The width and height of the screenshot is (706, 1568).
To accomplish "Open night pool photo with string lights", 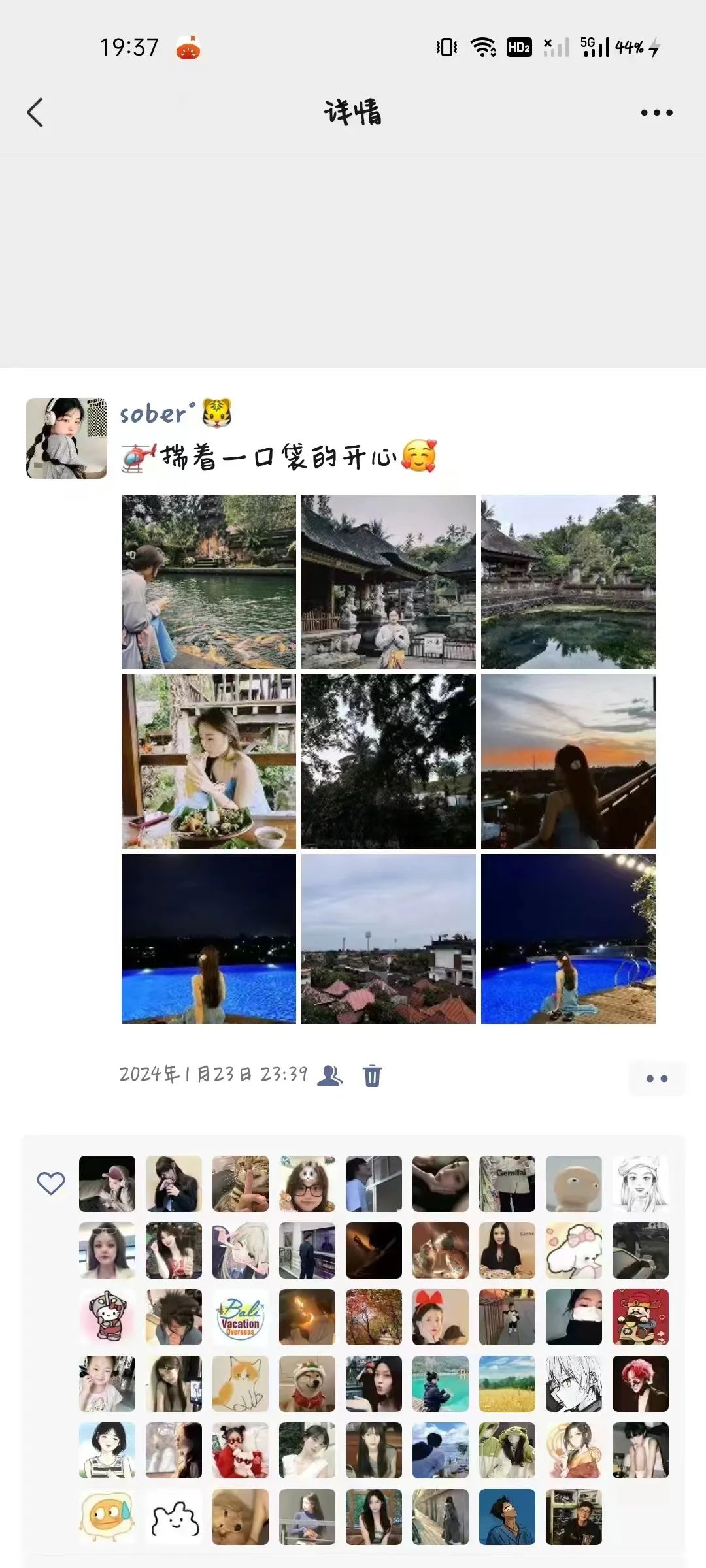I will tap(568, 939).
